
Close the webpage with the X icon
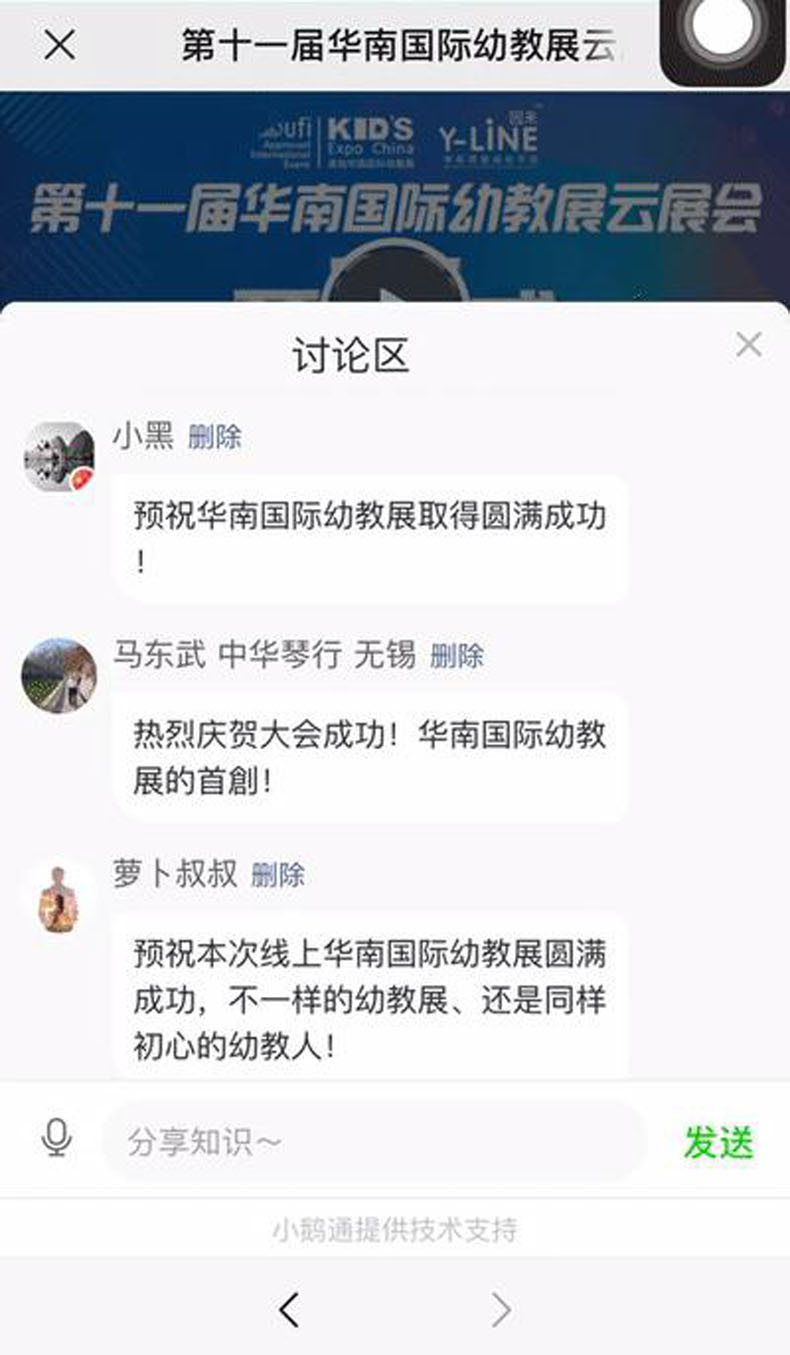60,44
